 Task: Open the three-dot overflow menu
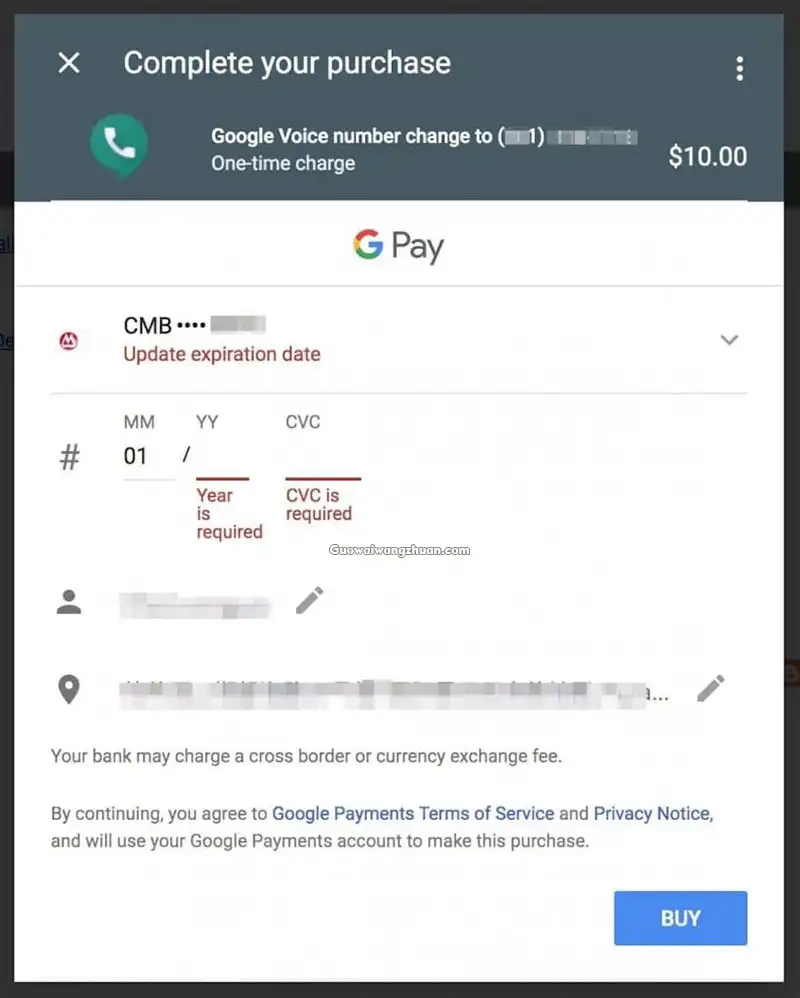(x=739, y=68)
